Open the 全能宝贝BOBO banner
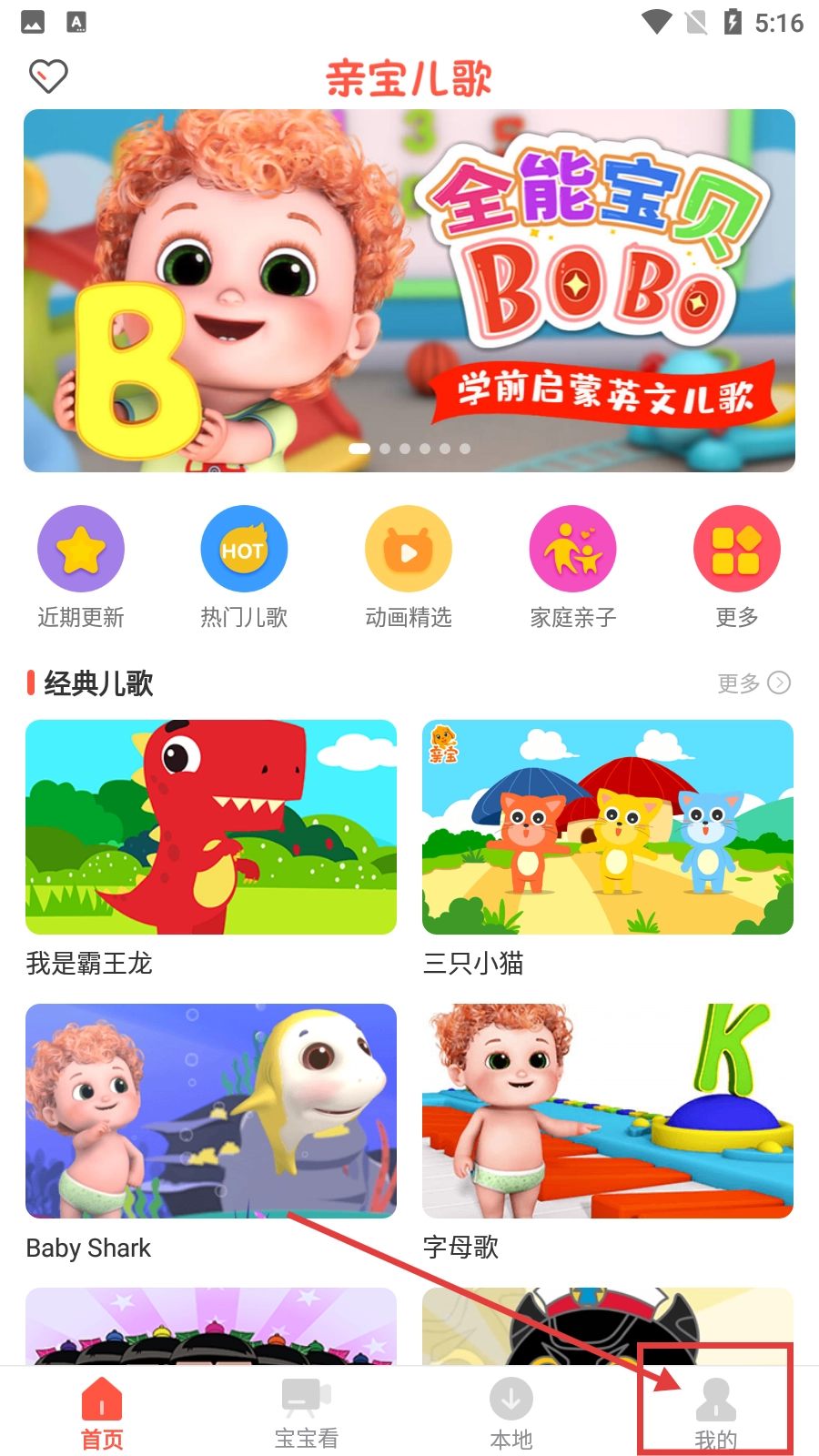This screenshot has width=819, height=1456. (x=409, y=290)
